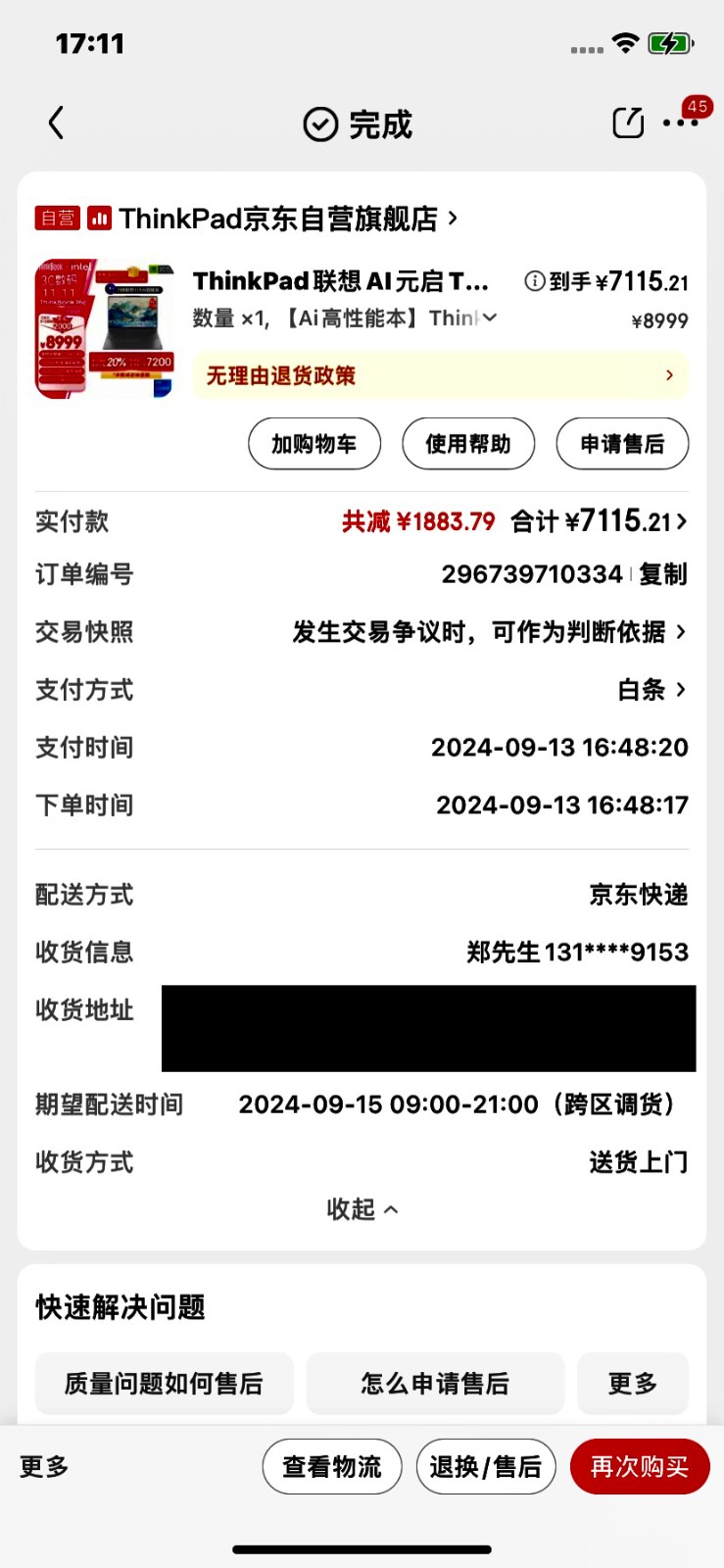The image size is (724, 1568).
Task: Open 退换/售后 in the bottom bar
Action: [486, 1467]
